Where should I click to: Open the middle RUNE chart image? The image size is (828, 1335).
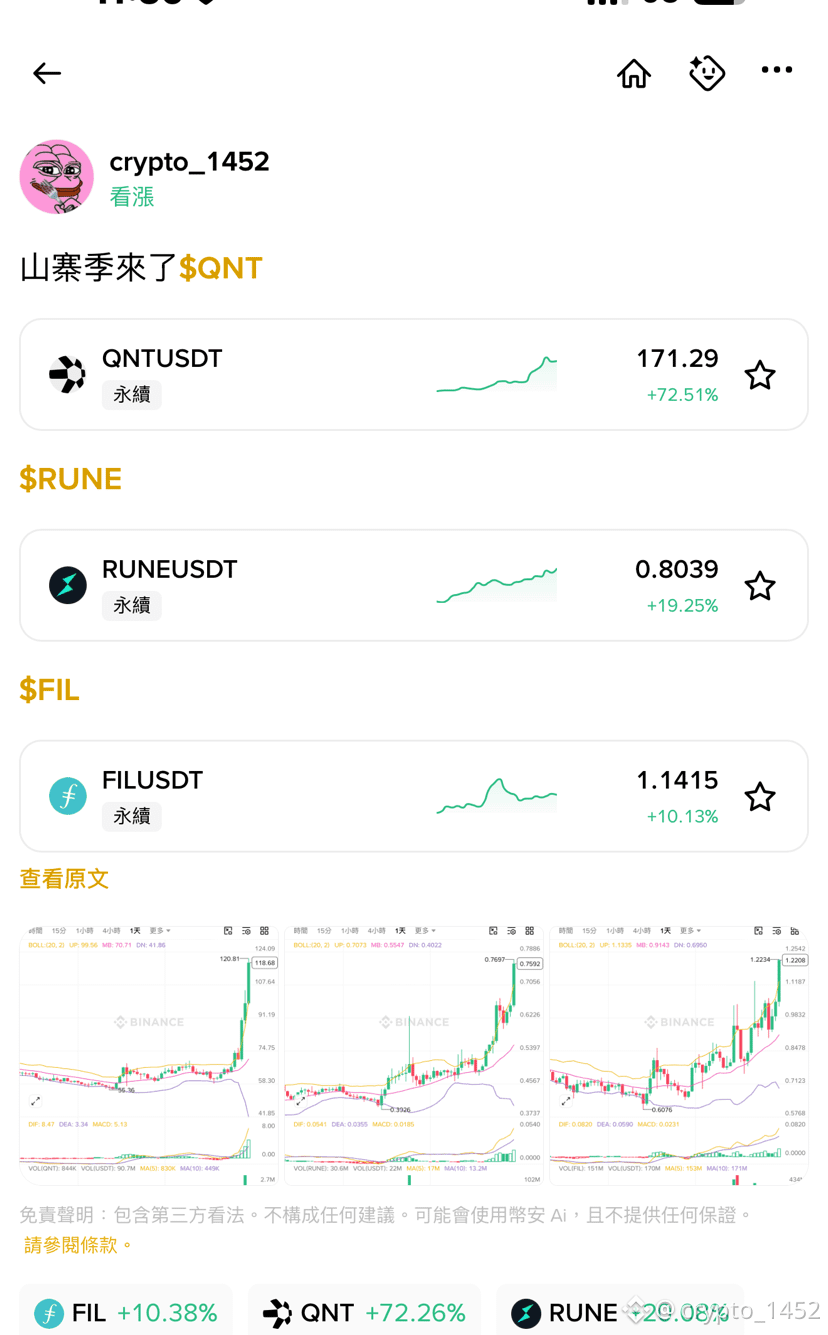[x=414, y=1055]
